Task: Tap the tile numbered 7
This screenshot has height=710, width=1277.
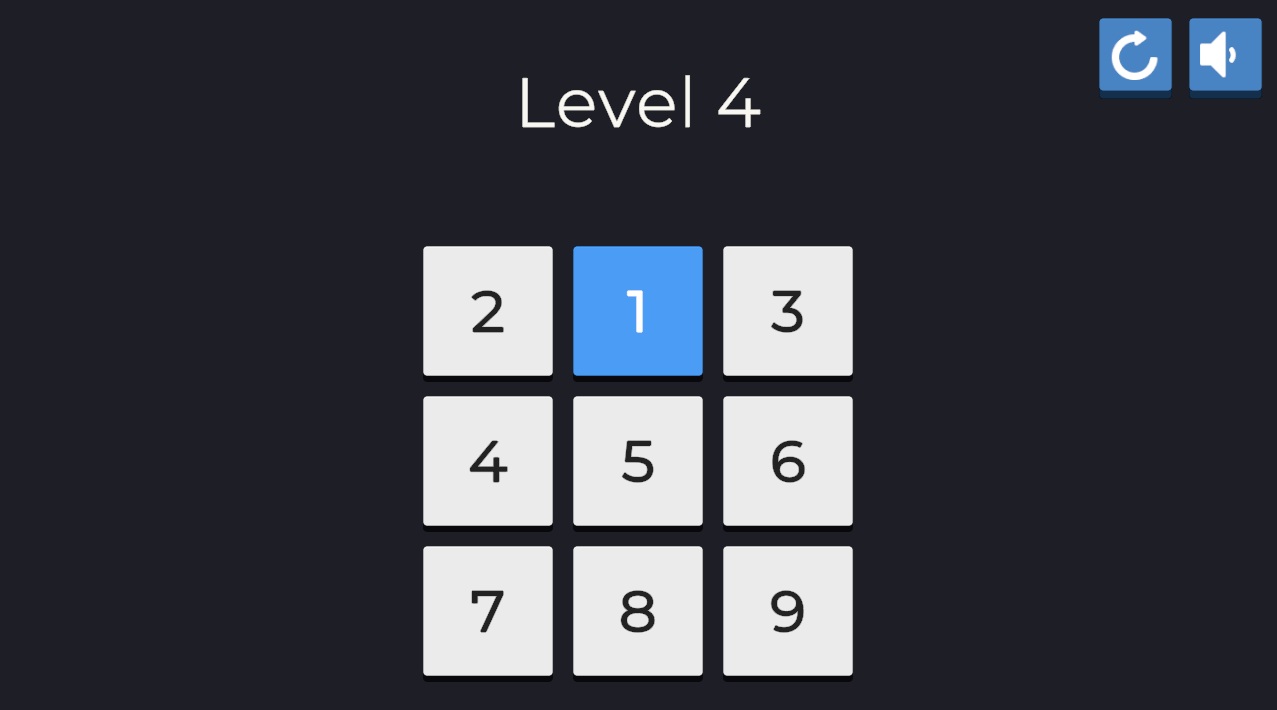Action: (x=488, y=611)
